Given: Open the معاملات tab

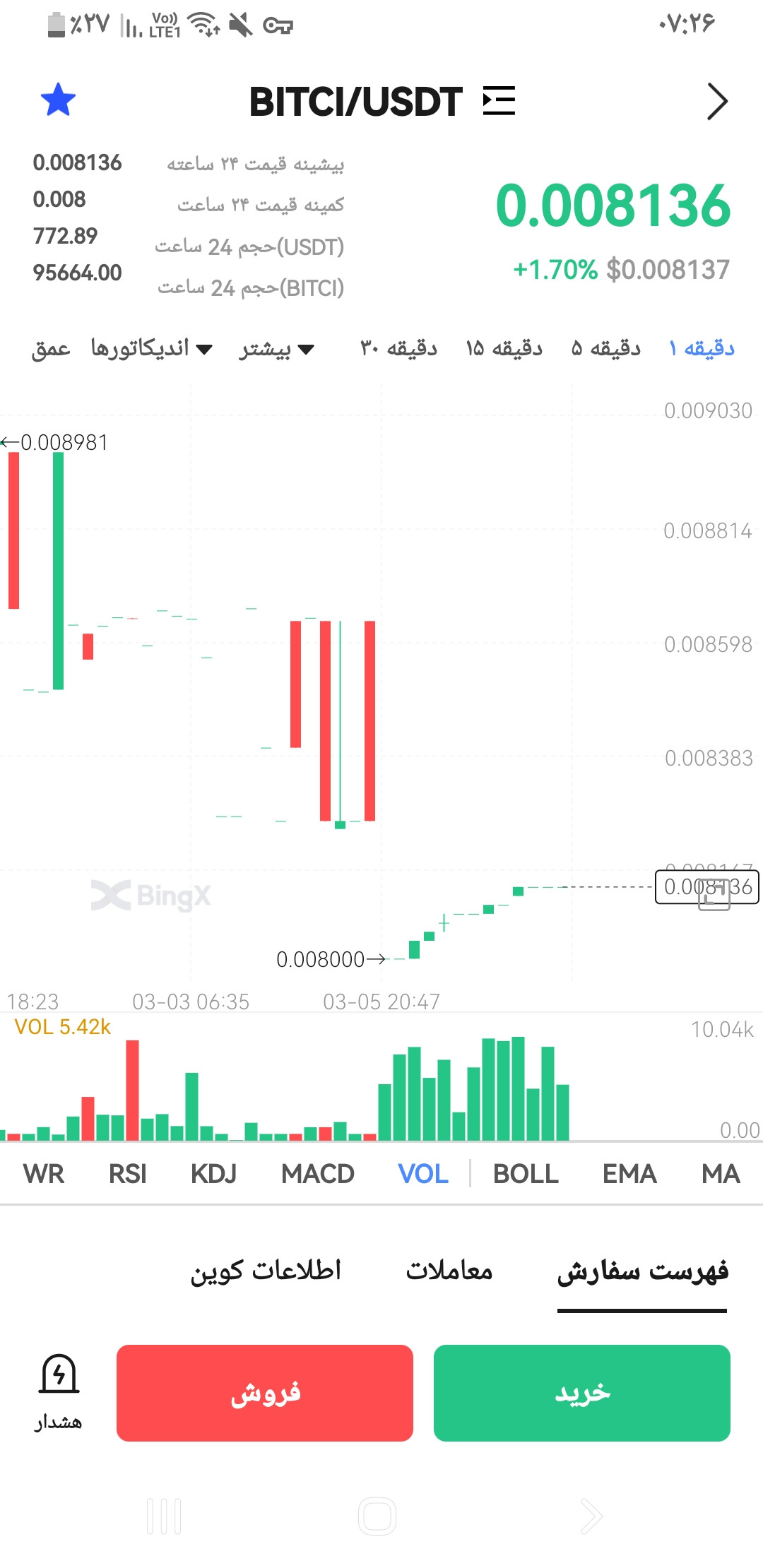Looking at the screenshot, I should (449, 1271).
